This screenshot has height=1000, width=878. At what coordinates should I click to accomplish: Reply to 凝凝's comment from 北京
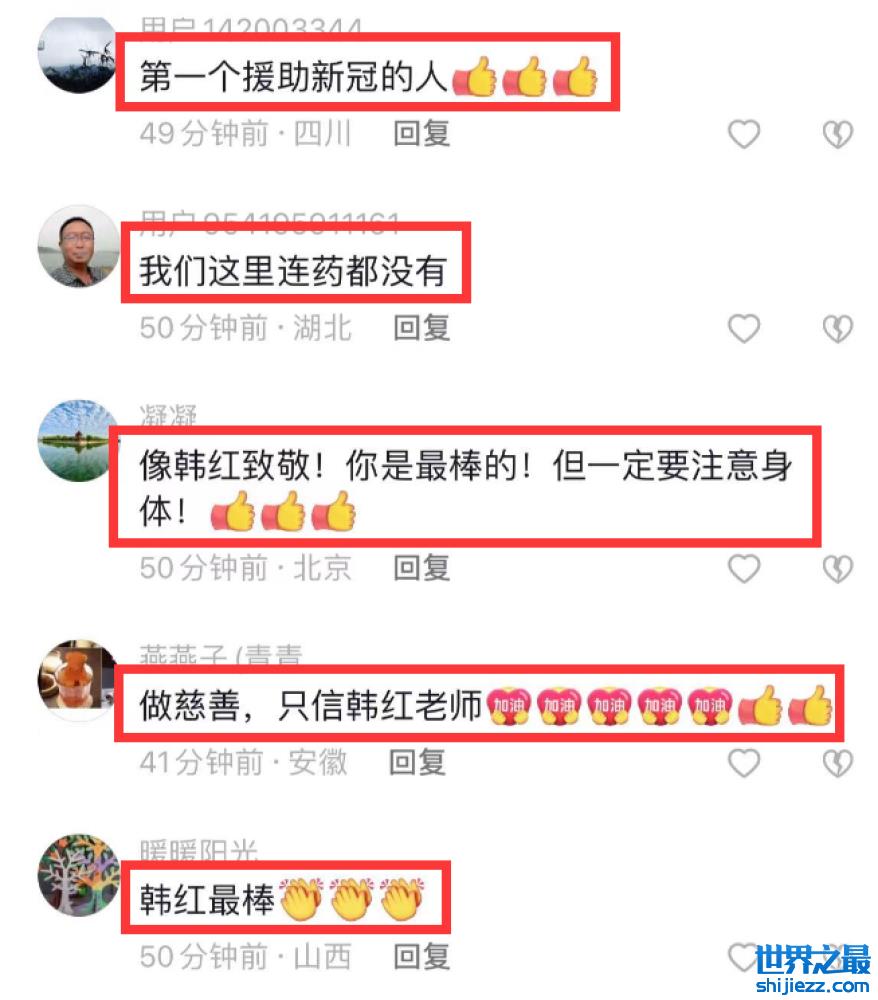pos(421,568)
